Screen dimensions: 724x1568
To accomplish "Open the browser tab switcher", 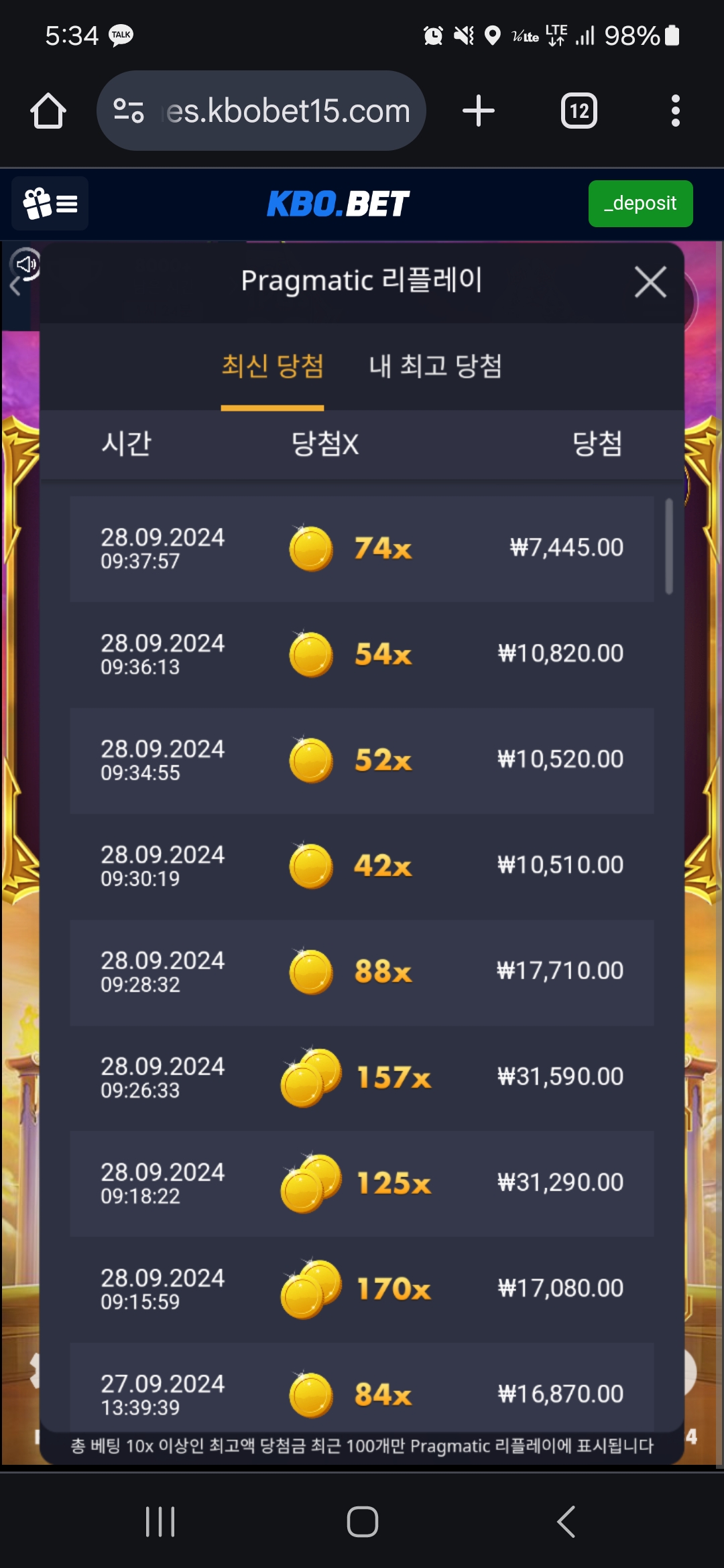I will tap(579, 111).
